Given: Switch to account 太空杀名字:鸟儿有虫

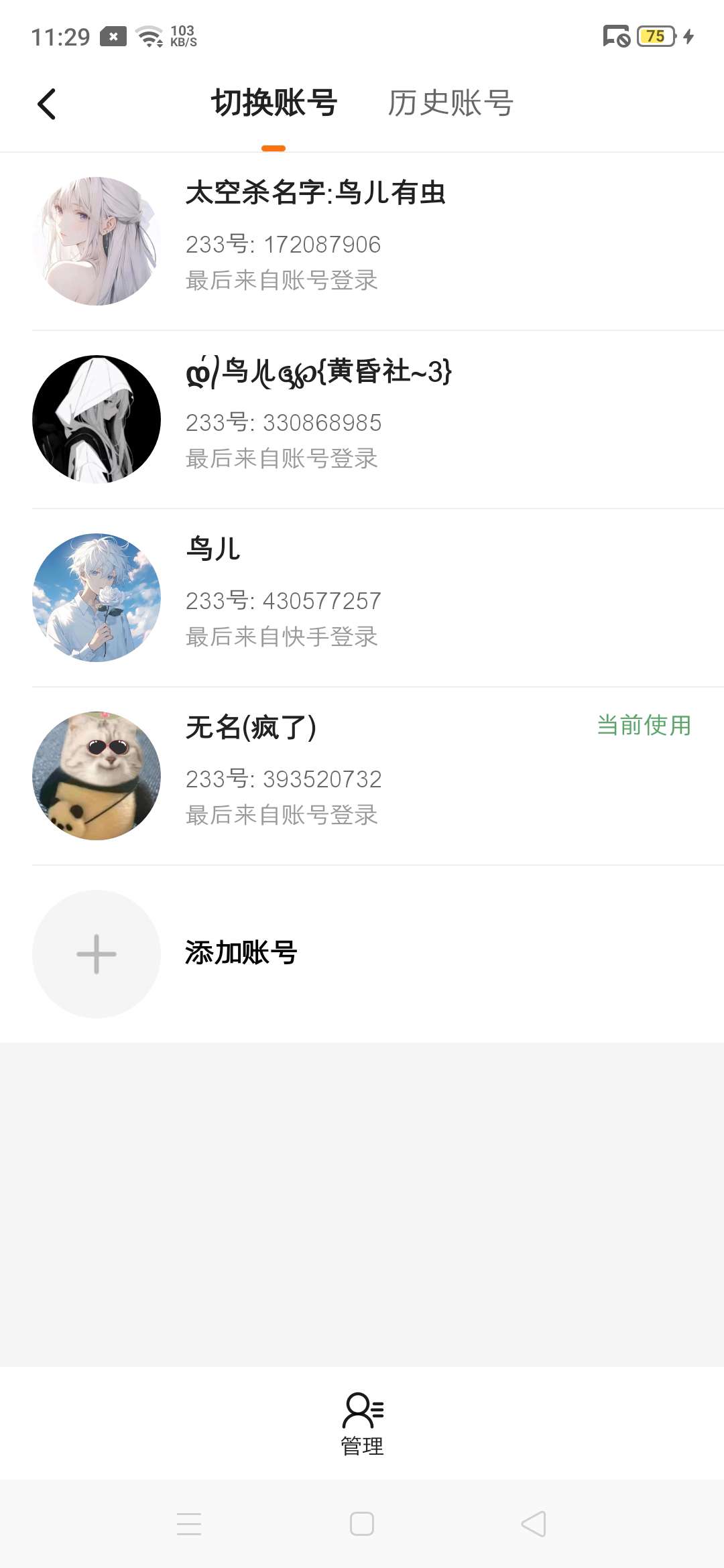Looking at the screenshot, I should (x=362, y=241).
